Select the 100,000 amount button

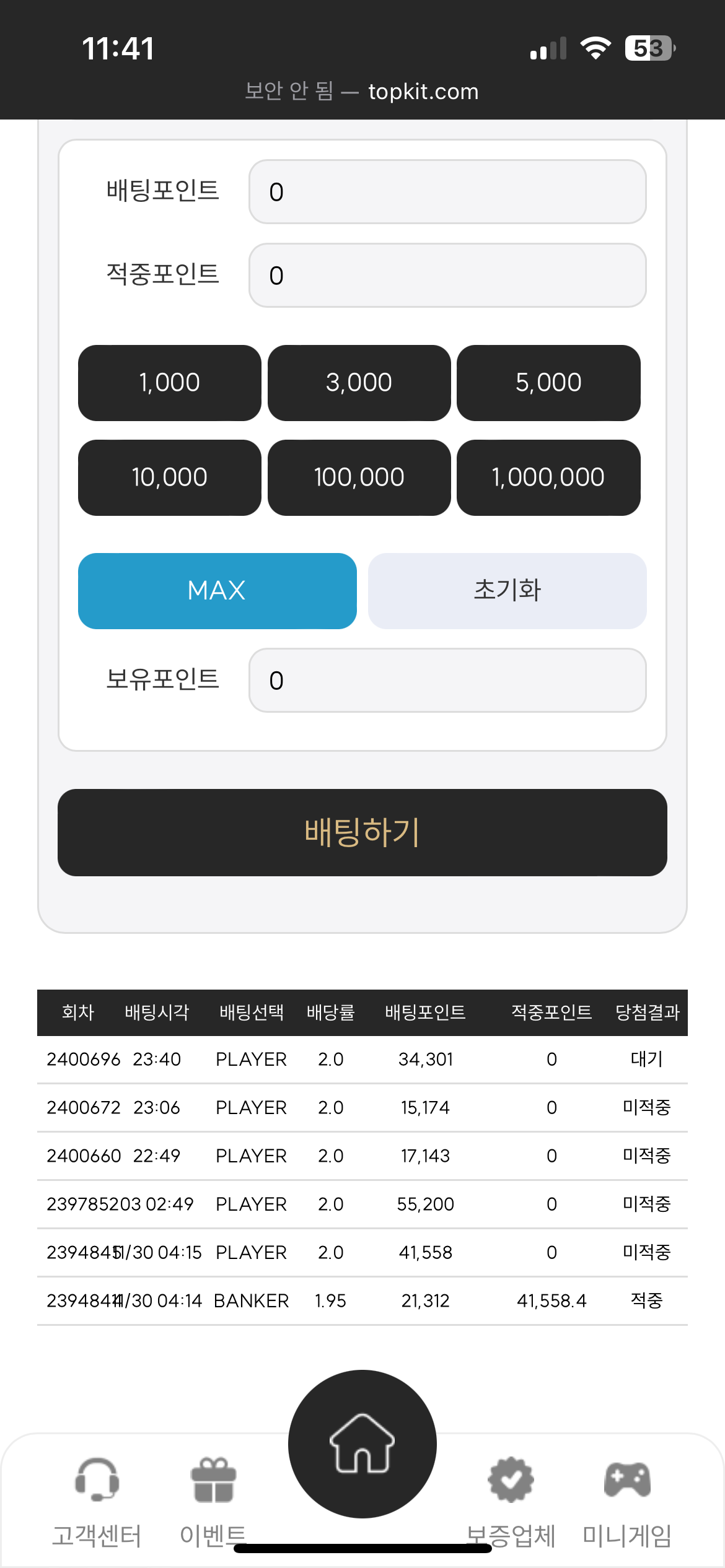[359, 477]
